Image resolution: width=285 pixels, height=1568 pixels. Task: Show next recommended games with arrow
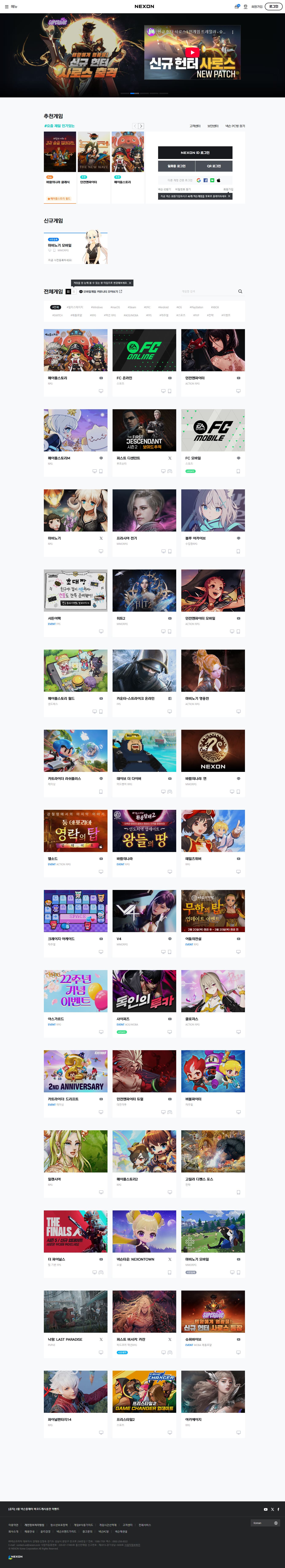tap(141, 126)
